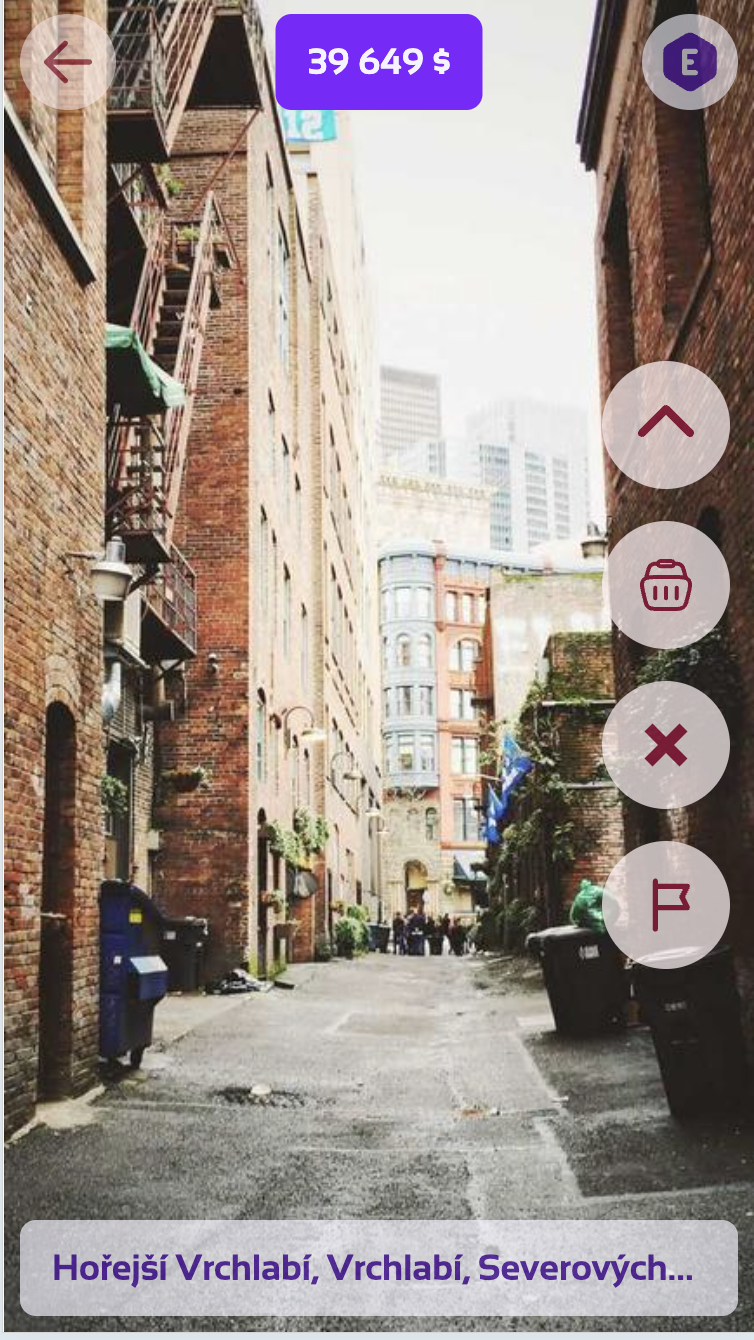View price details by clicking 39 649 $
Screen dimensions: 754x1340
pos(378,62)
